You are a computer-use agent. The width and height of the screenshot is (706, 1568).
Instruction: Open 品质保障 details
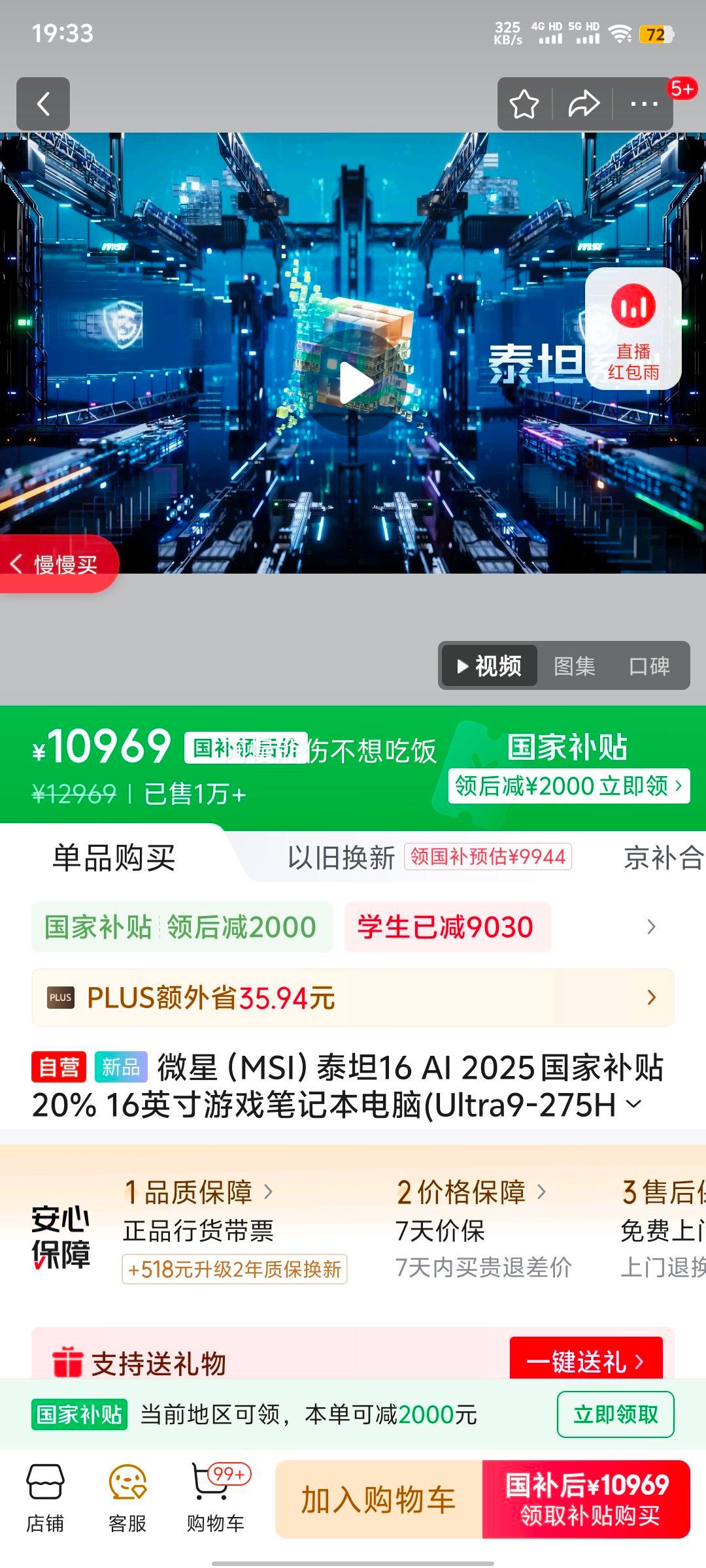(x=198, y=1192)
